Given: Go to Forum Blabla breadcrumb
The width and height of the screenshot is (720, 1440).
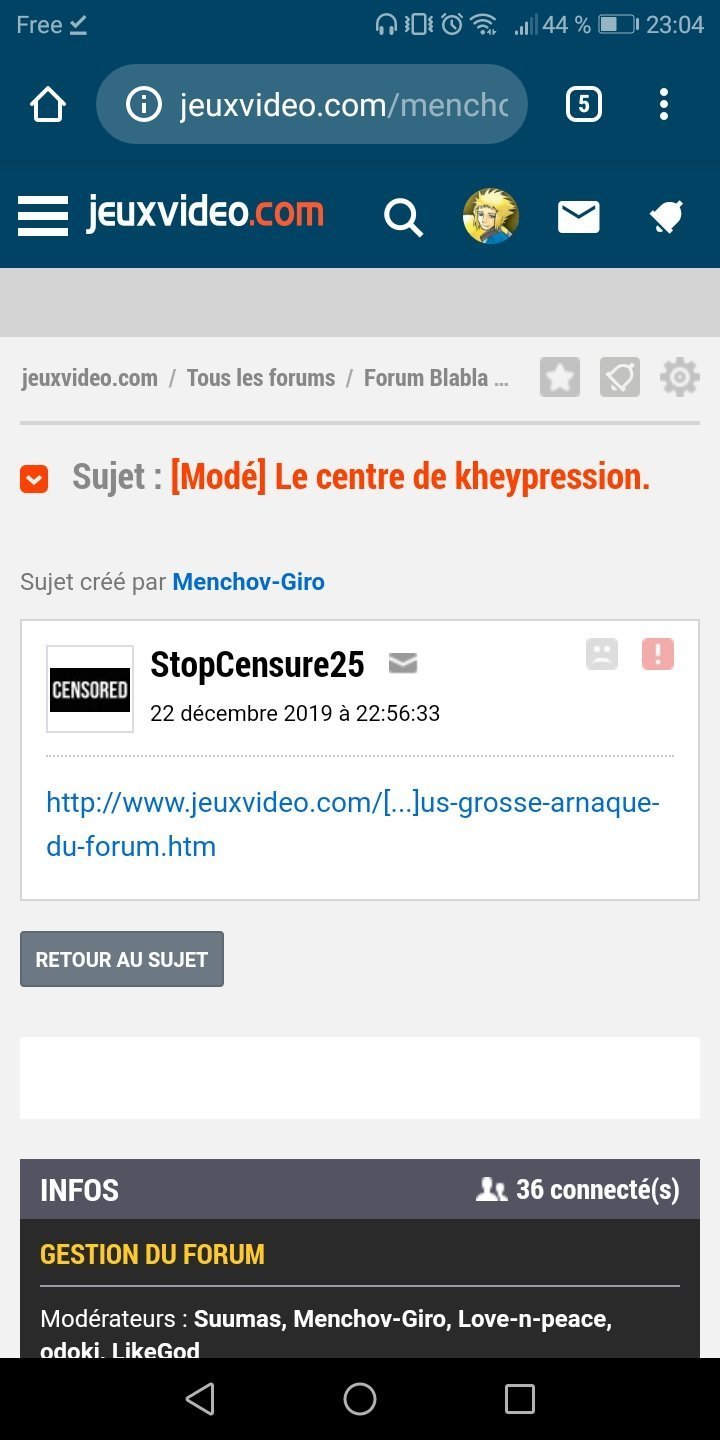Looking at the screenshot, I should coord(435,378).
